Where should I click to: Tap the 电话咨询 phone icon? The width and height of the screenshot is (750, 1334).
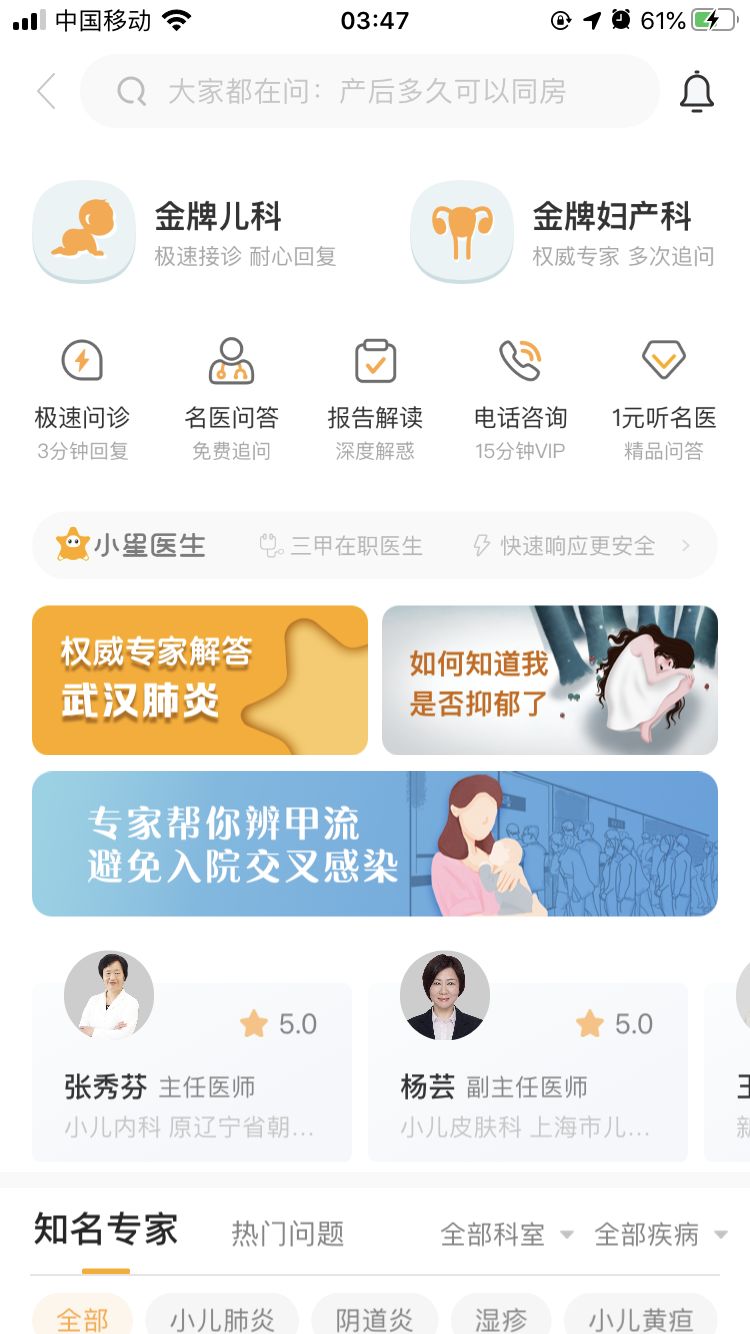click(519, 360)
